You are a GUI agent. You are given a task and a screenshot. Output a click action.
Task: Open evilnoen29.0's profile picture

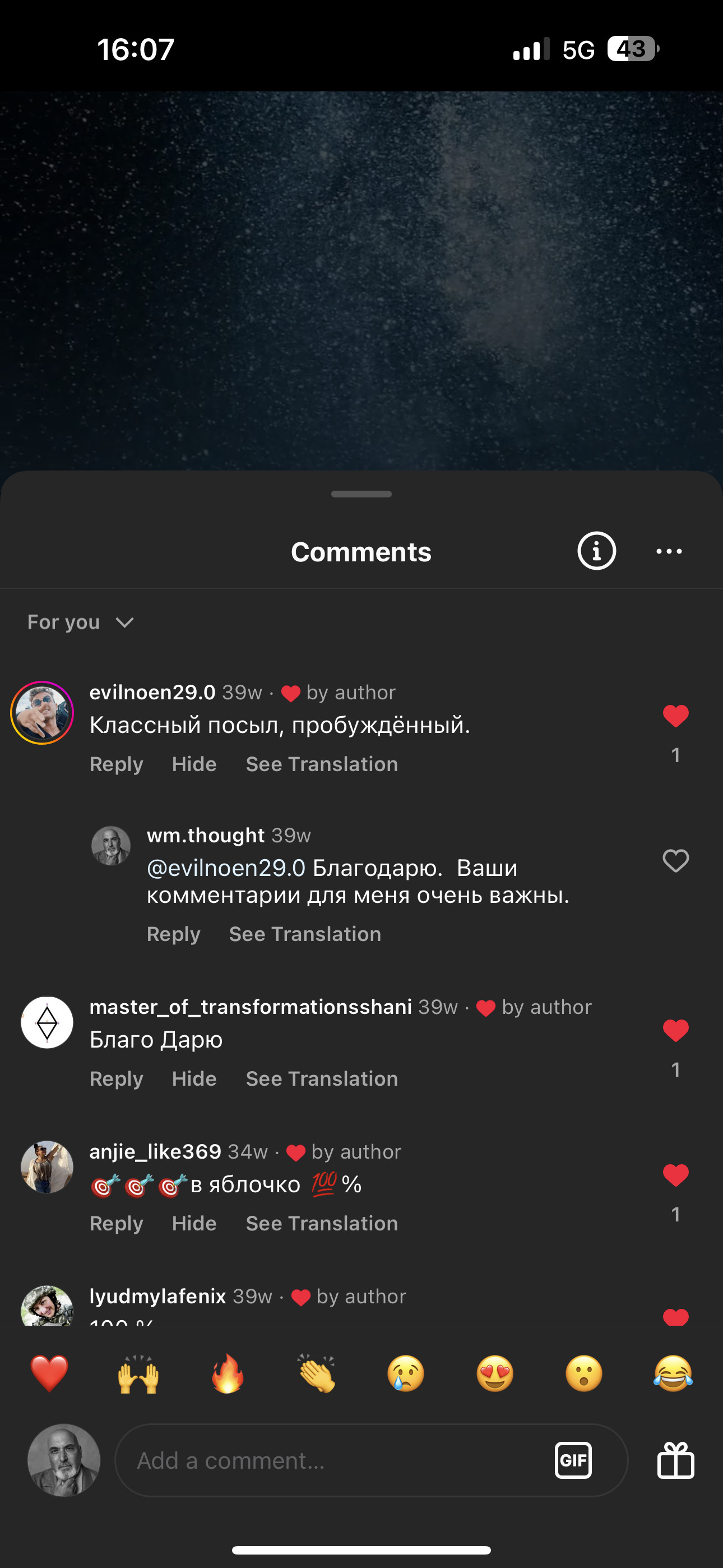tap(42, 713)
